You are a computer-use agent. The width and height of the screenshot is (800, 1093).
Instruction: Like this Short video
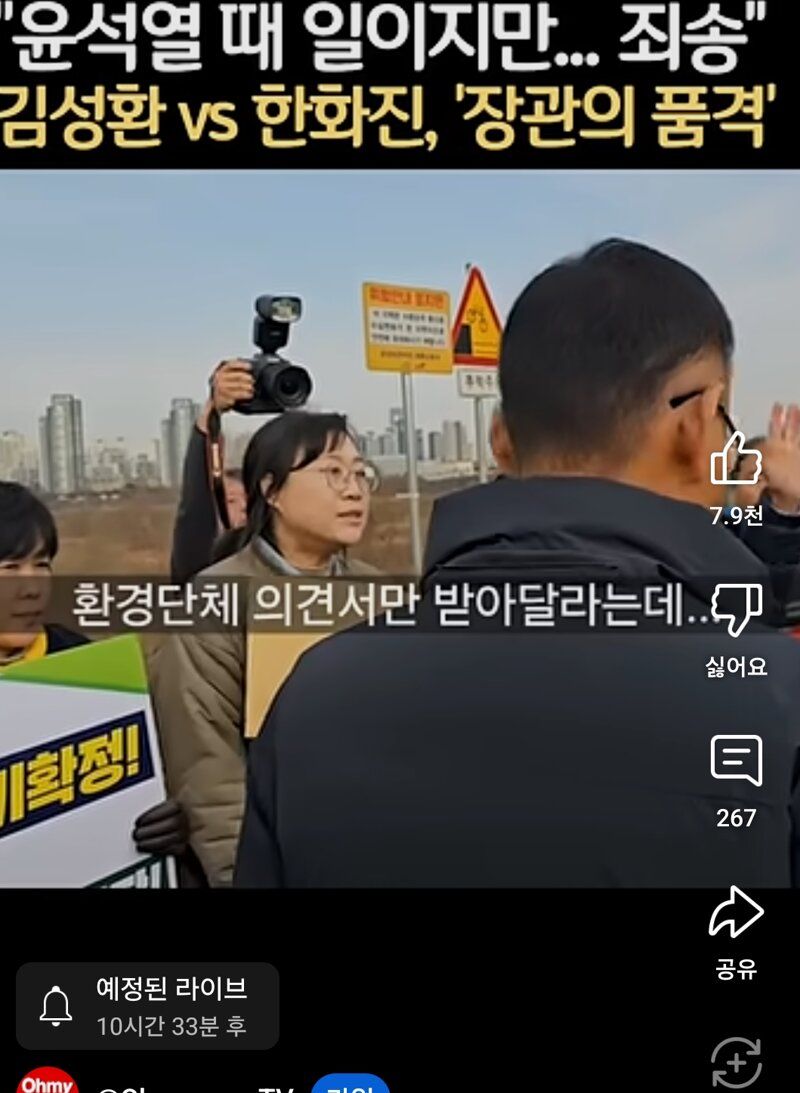(x=736, y=461)
